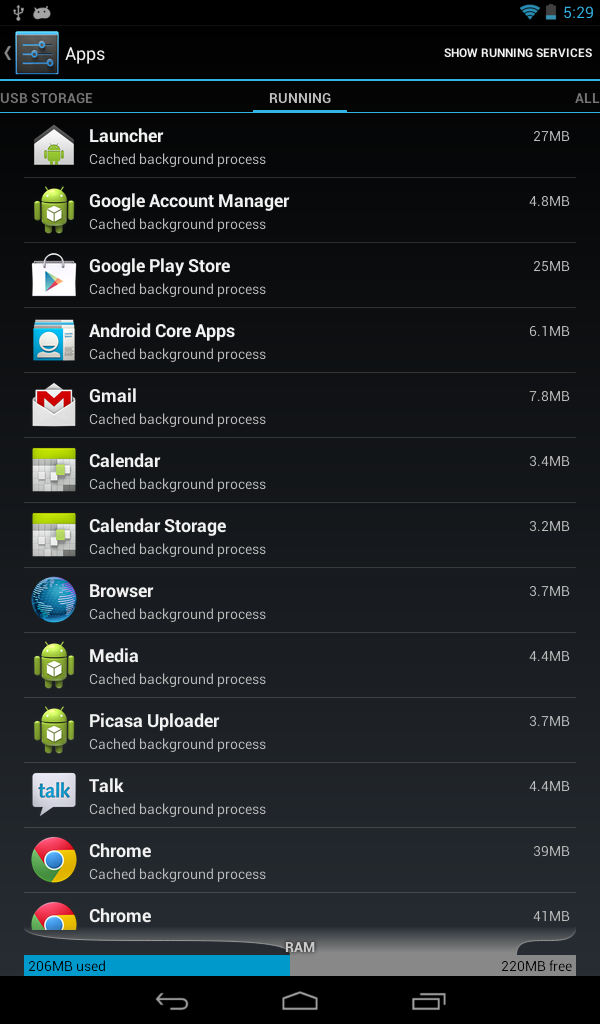The width and height of the screenshot is (600, 1024).
Task: Select the Running tab
Action: click(300, 98)
